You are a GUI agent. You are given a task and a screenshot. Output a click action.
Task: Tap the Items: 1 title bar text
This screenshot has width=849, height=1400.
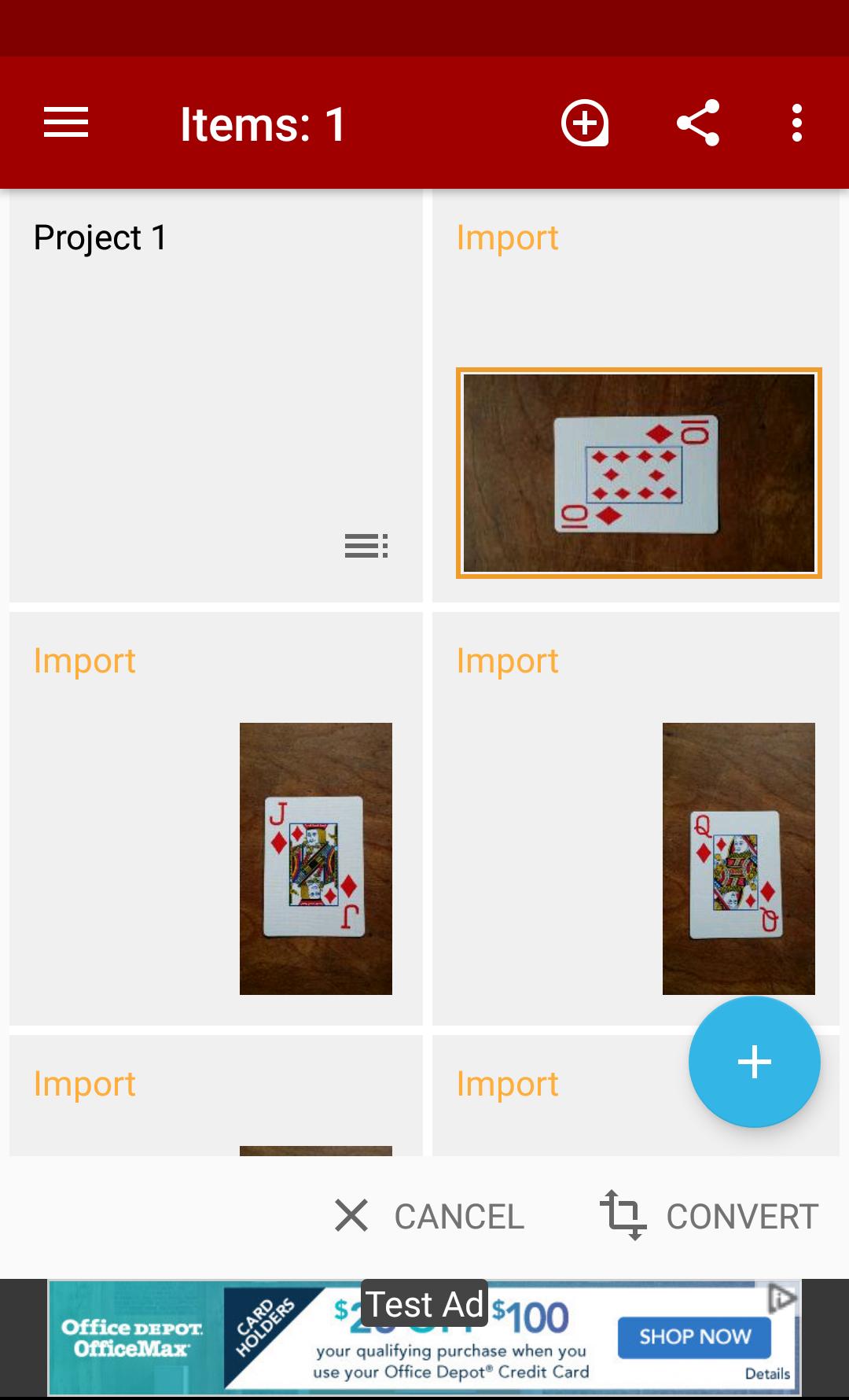[262, 123]
